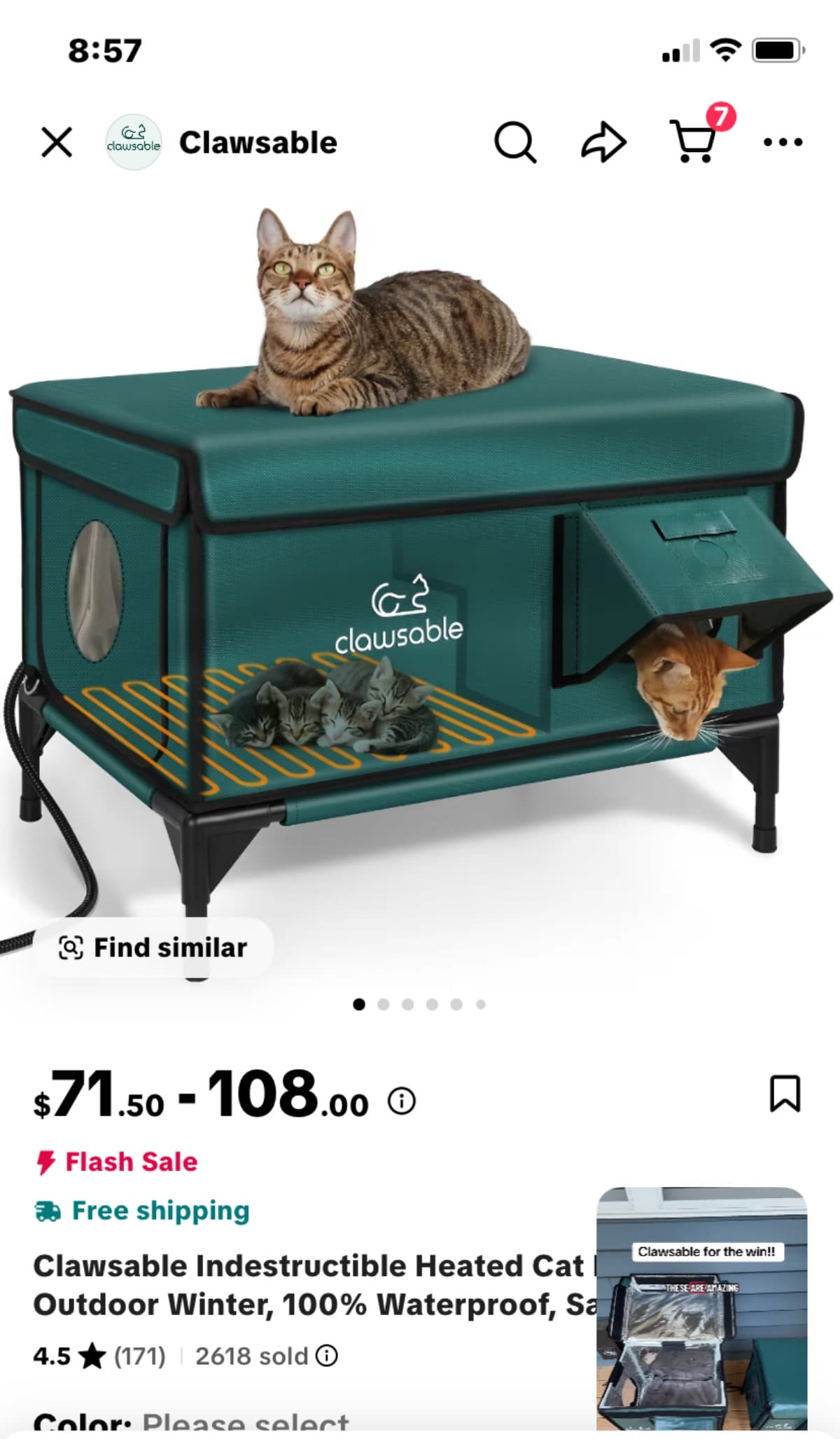Bookmark this product
Viewport: 840px width, 1439px height.
tap(785, 1094)
